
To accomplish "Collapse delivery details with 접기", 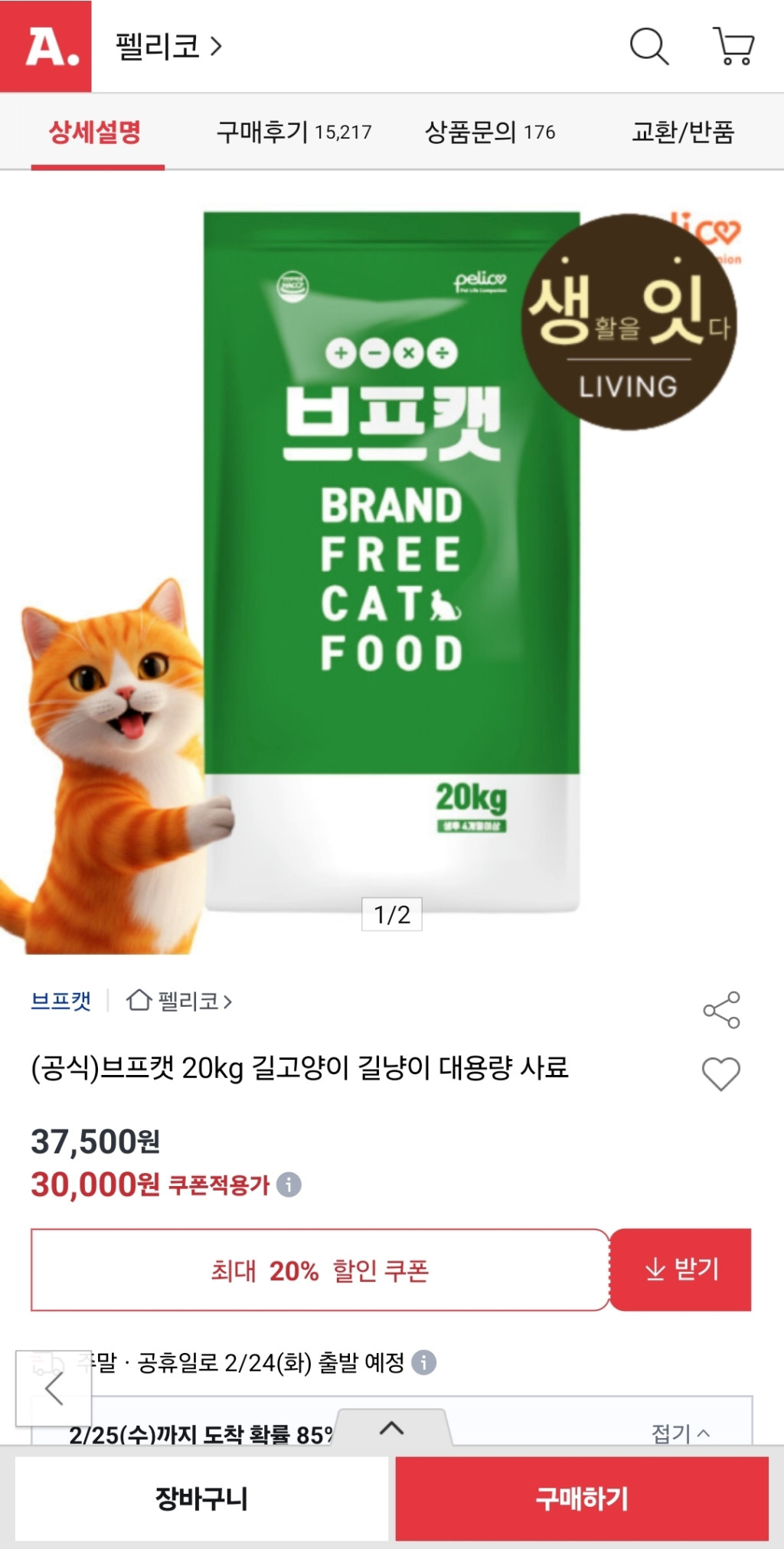I will click(680, 1432).
